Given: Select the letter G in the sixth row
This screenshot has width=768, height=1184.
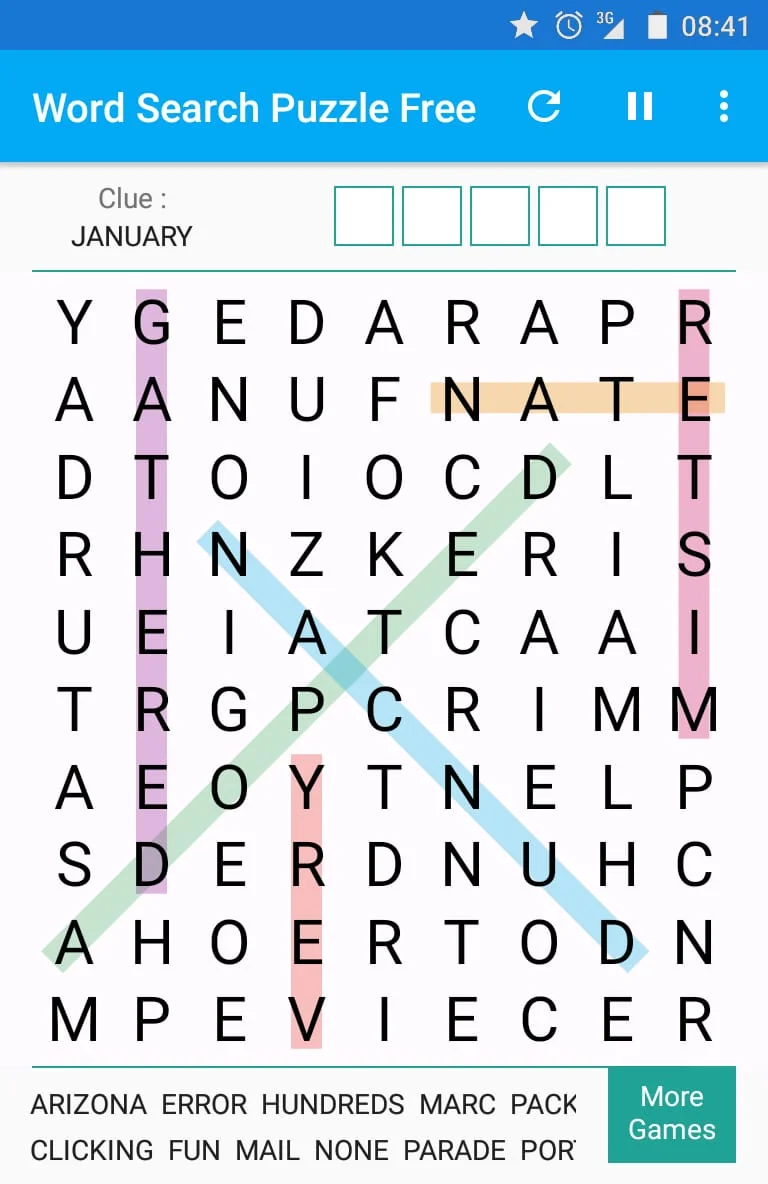Looking at the screenshot, I should [x=229, y=711].
